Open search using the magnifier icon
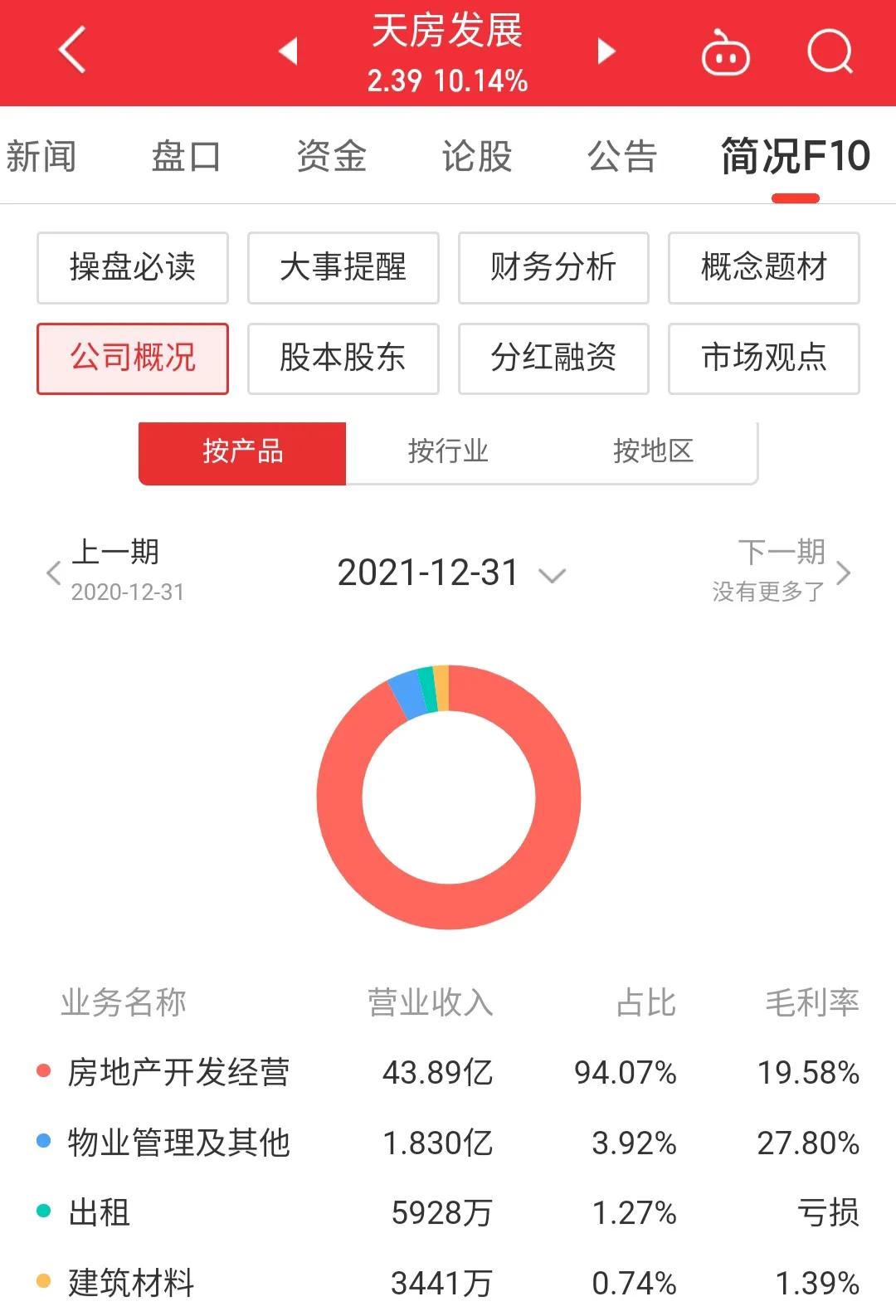This screenshot has height=1316, width=896. [829, 51]
